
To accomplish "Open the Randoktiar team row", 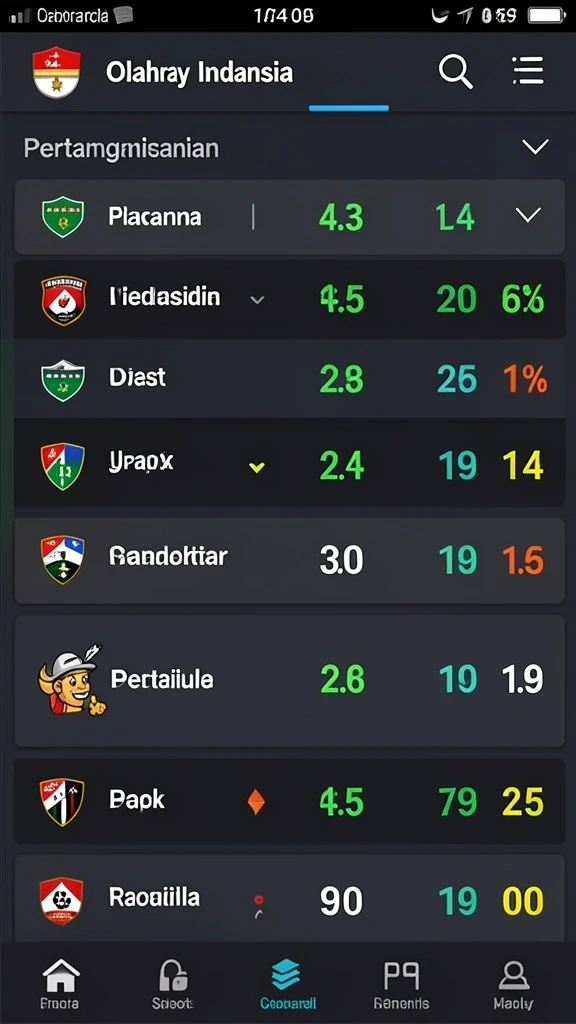I will click(x=289, y=560).
